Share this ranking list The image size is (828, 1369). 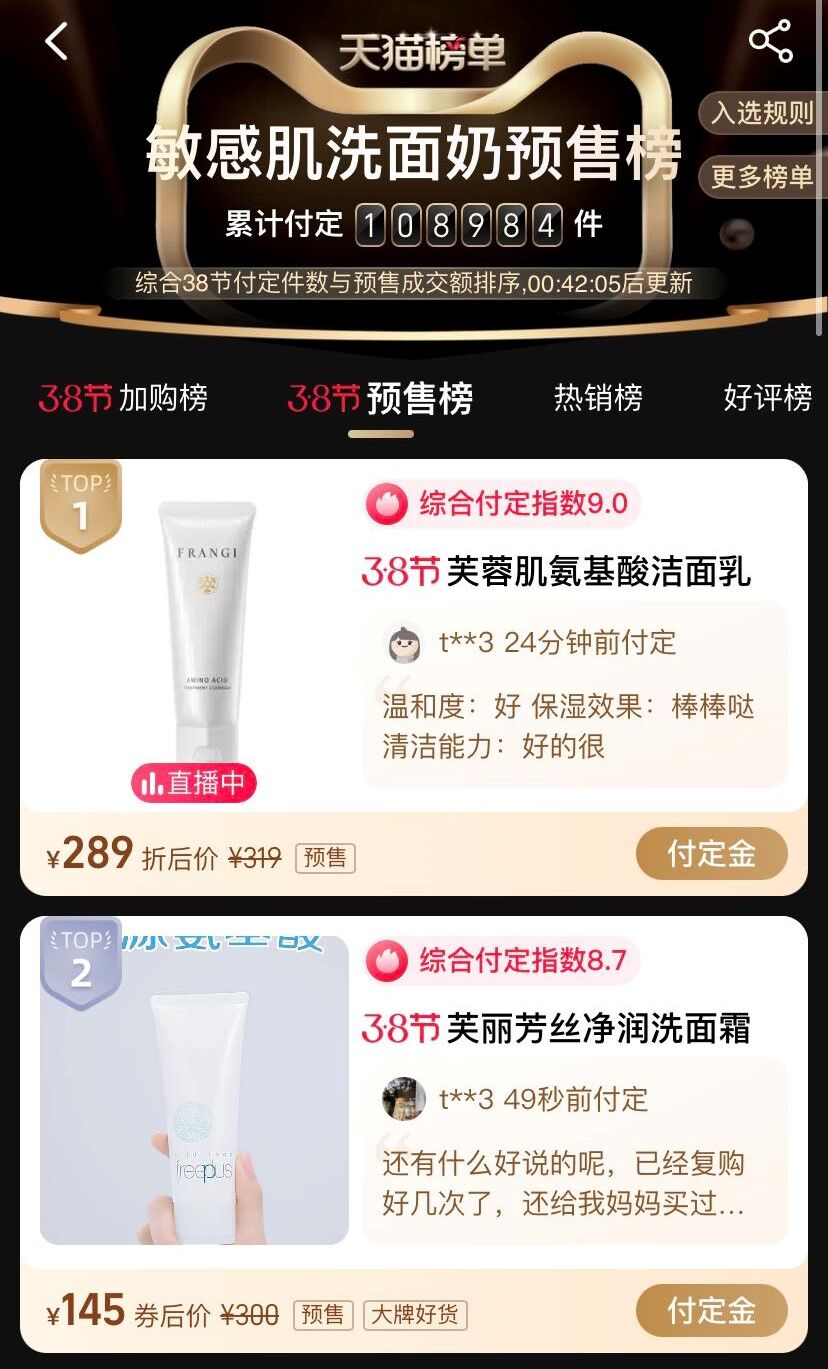click(x=770, y=41)
